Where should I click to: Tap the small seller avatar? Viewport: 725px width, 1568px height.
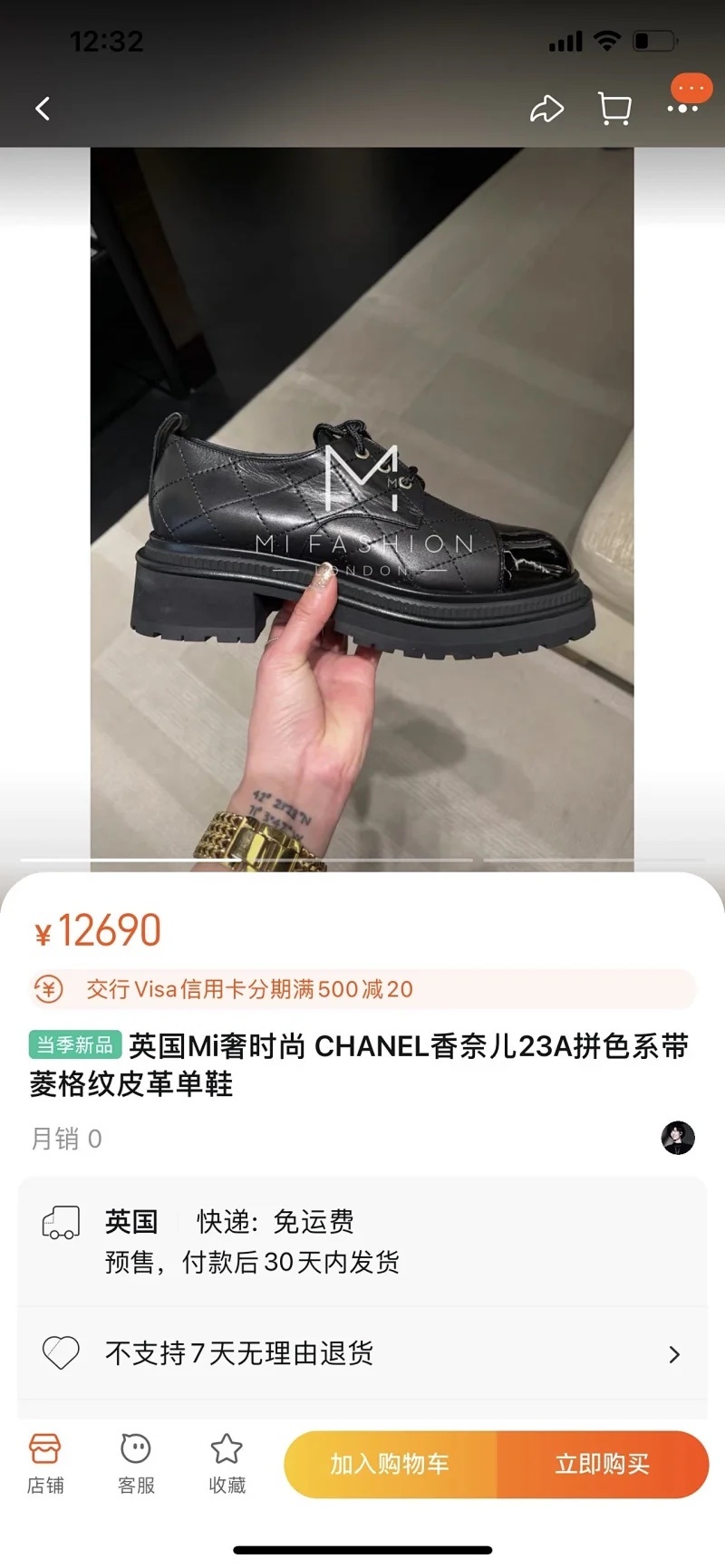pyautogui.click(x=677, y=1138)
